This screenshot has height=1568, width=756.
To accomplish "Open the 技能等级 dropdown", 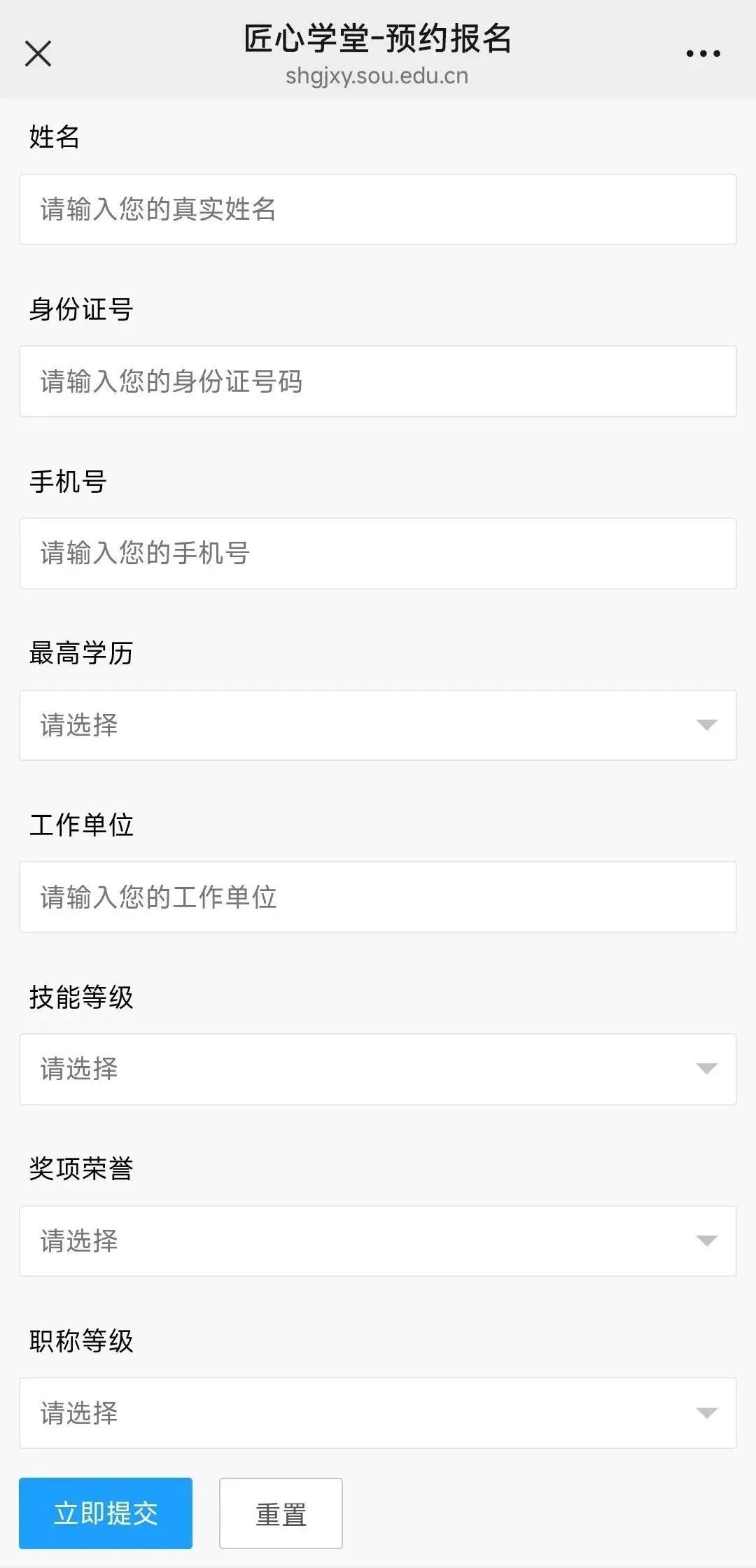I will (378, 1069).
